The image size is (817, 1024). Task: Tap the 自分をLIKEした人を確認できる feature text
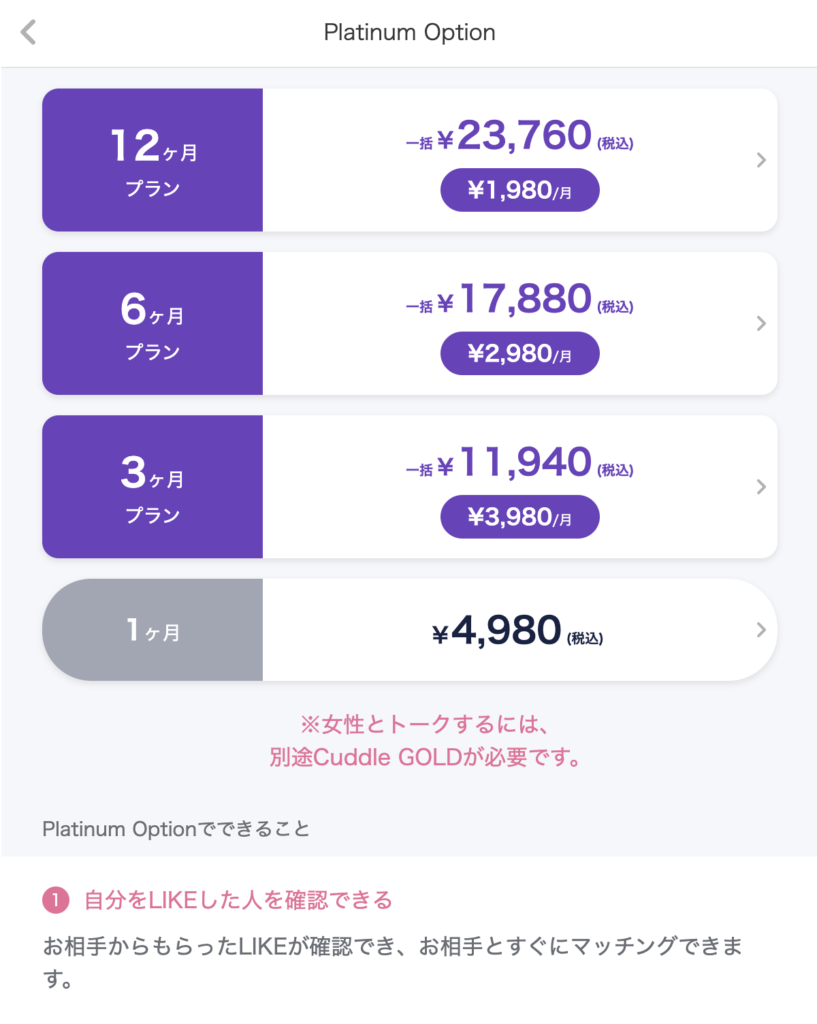pyautogui.click(x=237, y=900)
